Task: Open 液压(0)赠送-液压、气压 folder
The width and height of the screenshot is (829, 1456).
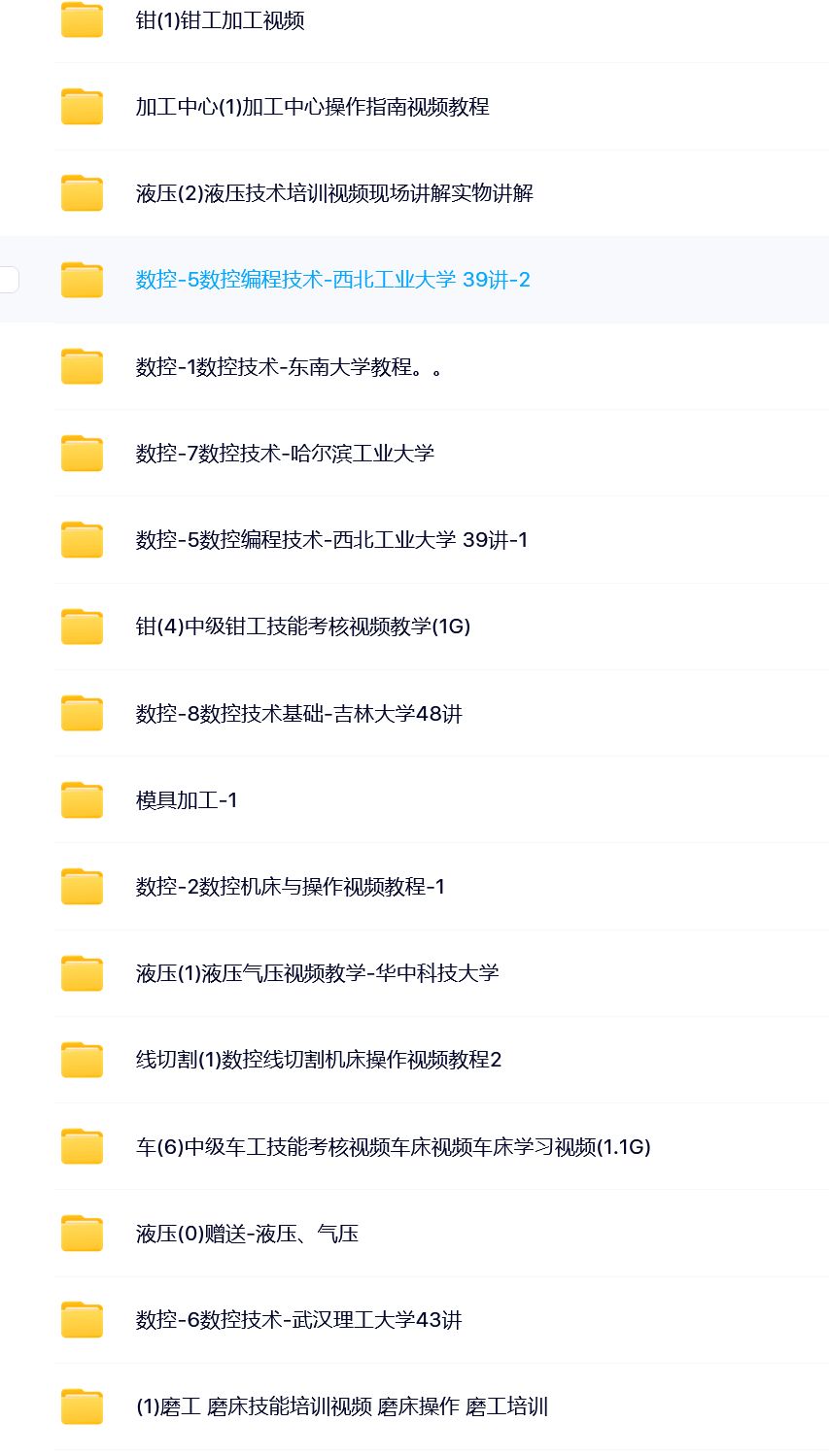Action: point(247,1234)
